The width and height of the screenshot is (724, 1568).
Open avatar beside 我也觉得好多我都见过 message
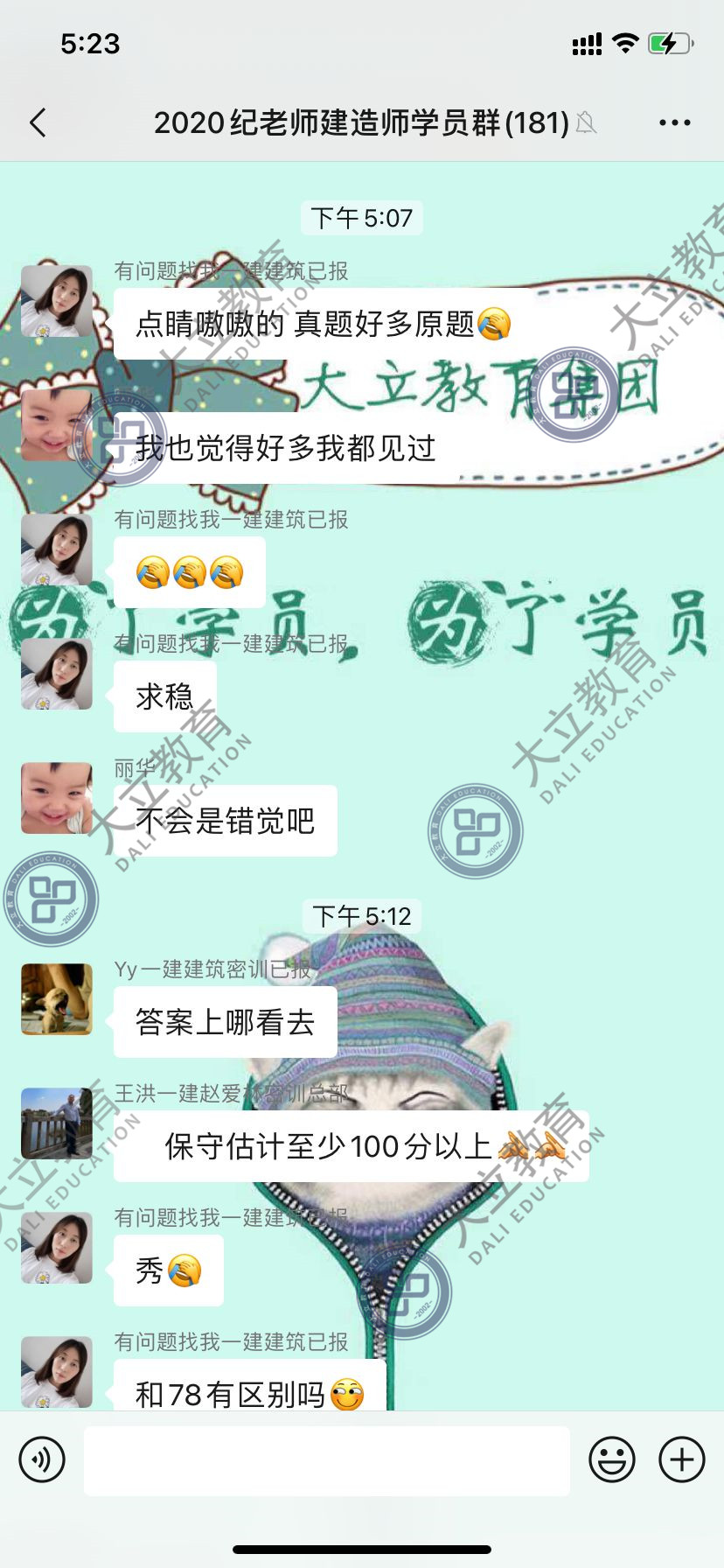pos(57,425)
